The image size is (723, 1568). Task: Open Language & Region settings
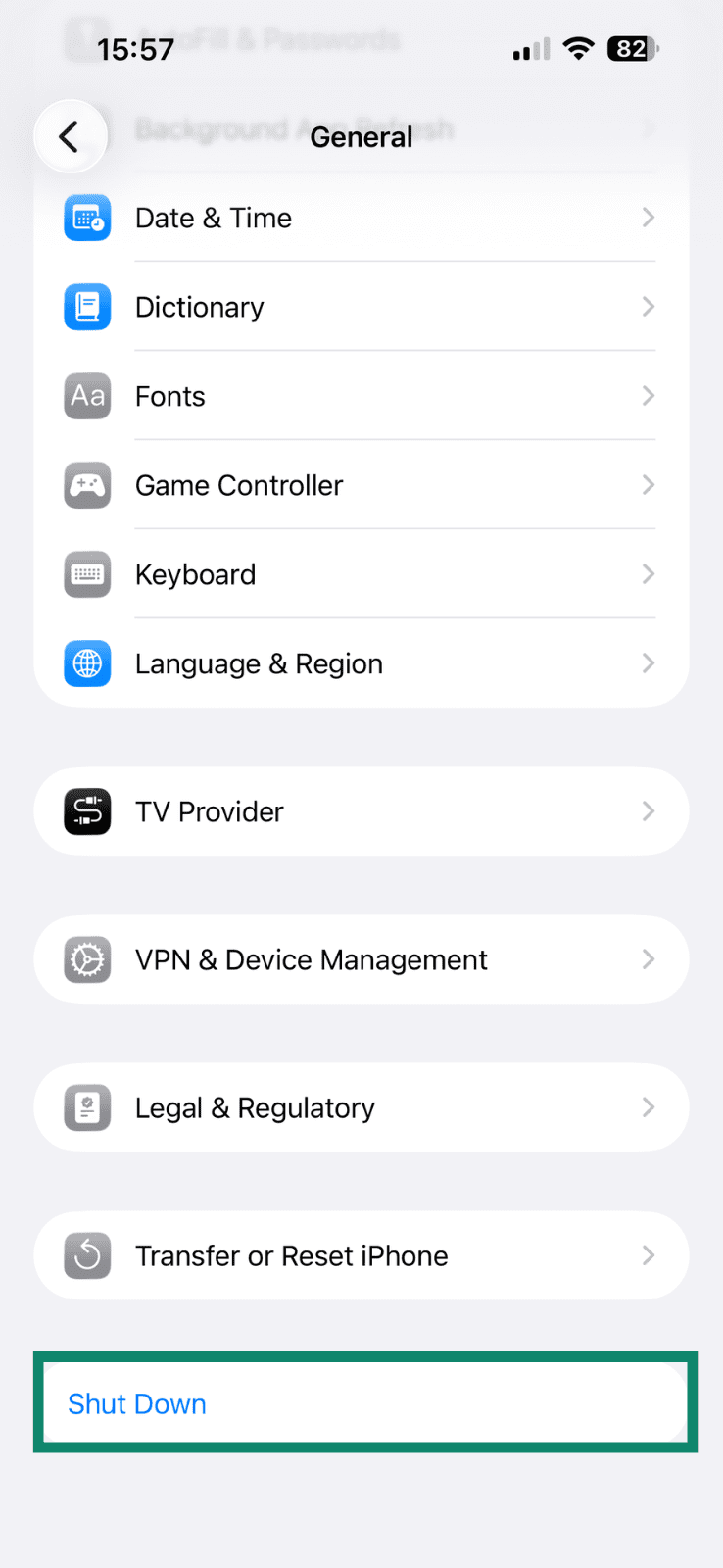click(361, 663)
